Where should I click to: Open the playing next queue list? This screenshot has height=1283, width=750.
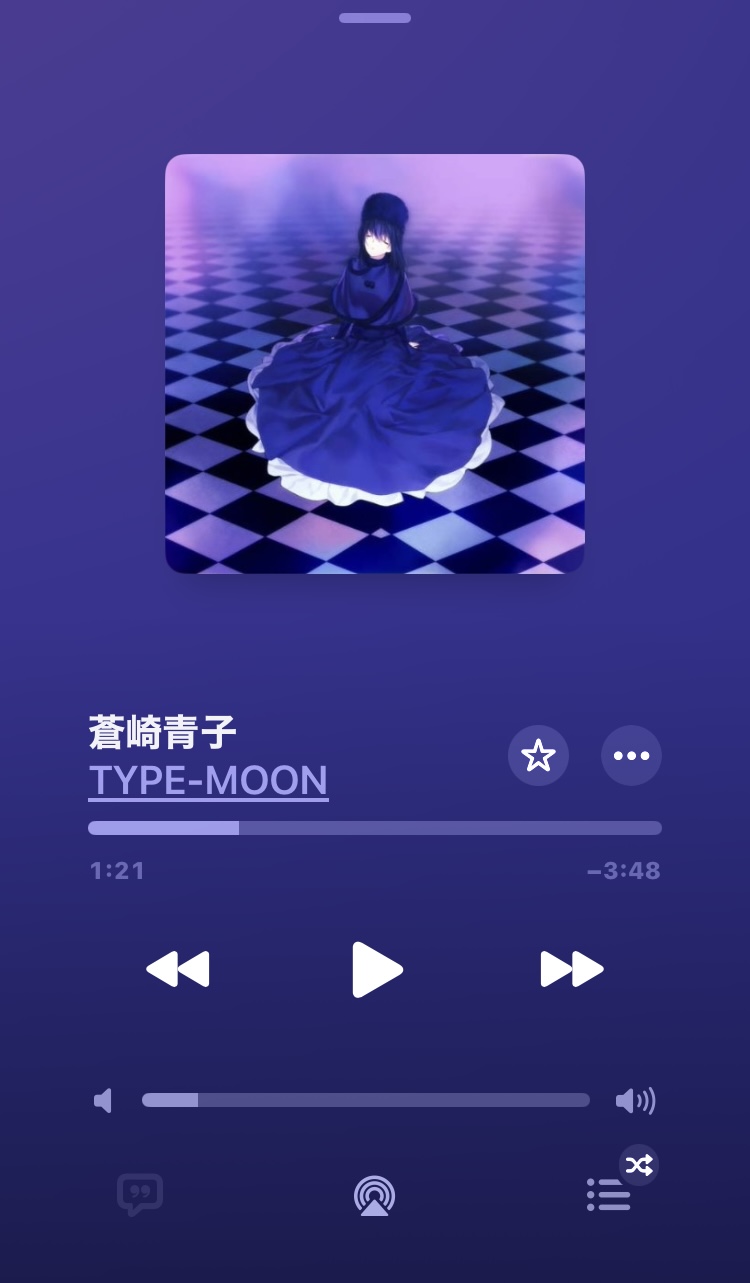(608, 1194)
